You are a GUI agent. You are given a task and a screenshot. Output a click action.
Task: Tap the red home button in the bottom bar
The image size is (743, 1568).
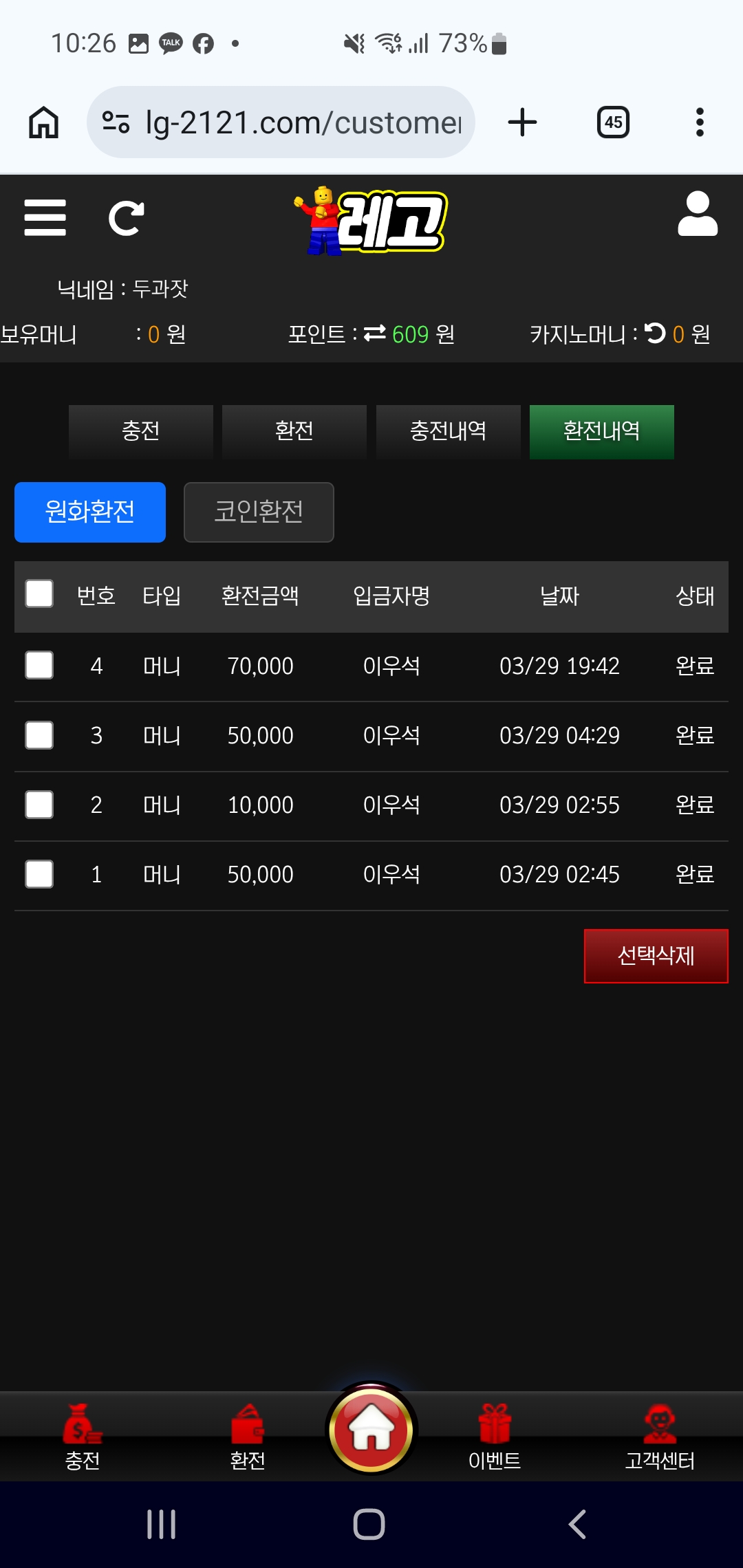click(x=371, y=1430)
